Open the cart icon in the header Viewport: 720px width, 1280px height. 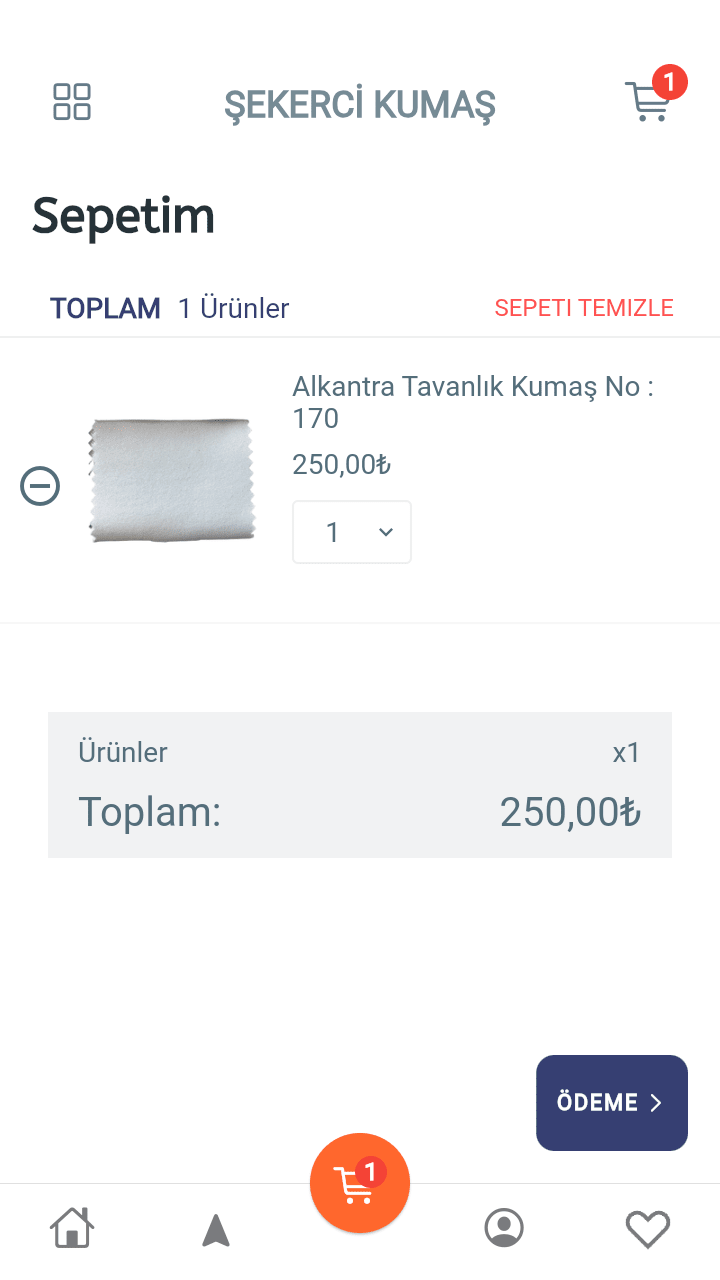tap(648, 102)
